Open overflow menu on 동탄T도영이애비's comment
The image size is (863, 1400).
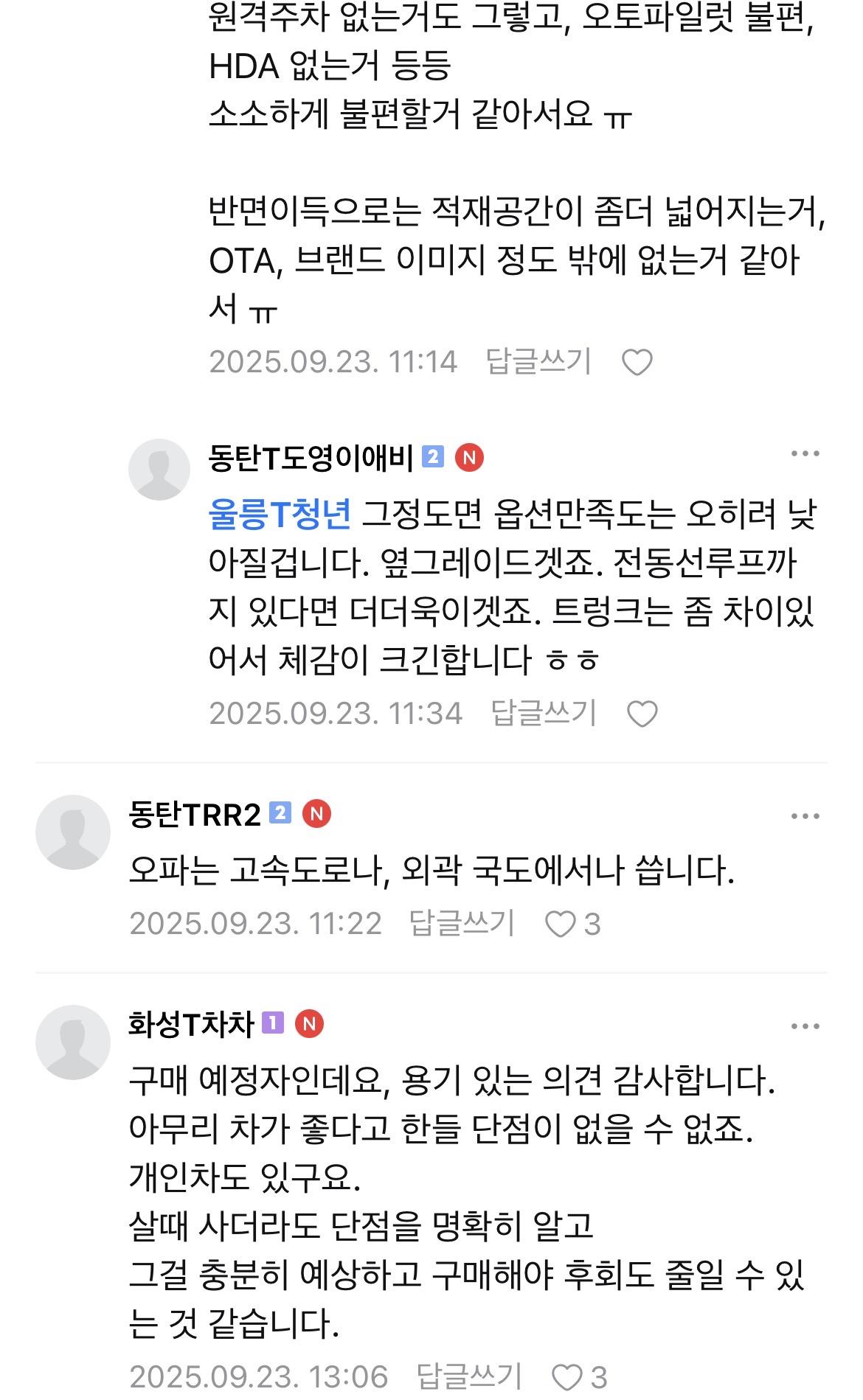point(805,454)
